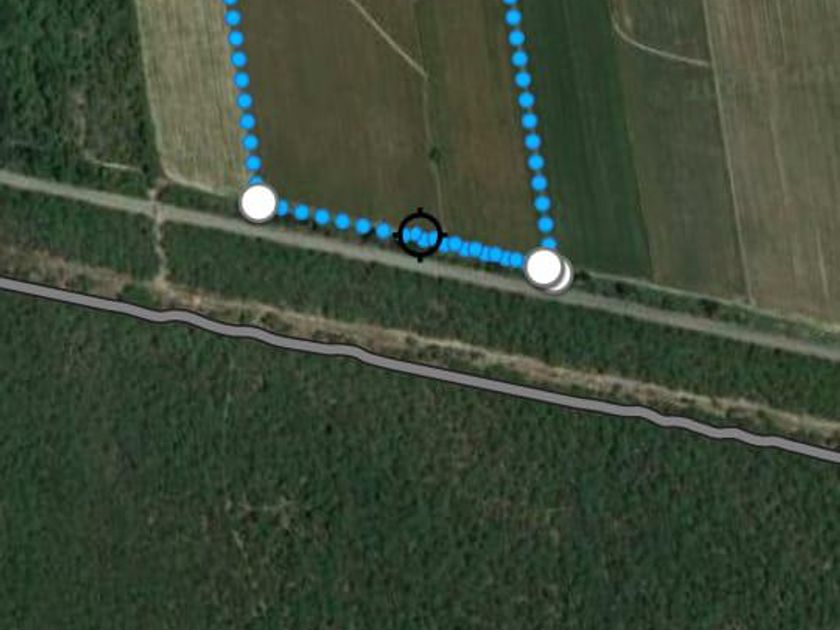
Task: Select the left white vertex handle
Action: tap(259, 202)
